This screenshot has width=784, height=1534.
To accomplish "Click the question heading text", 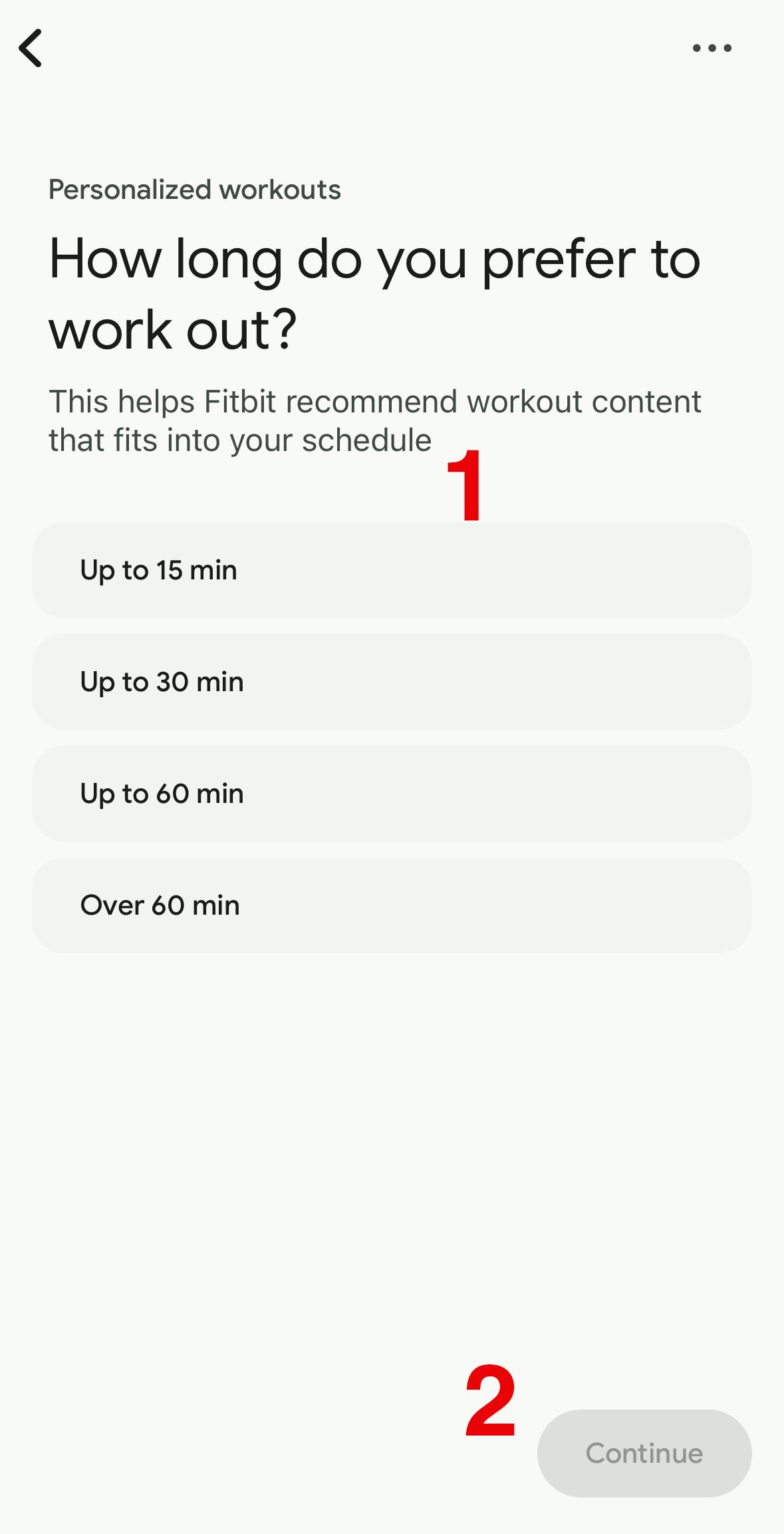I will (374, 289).
